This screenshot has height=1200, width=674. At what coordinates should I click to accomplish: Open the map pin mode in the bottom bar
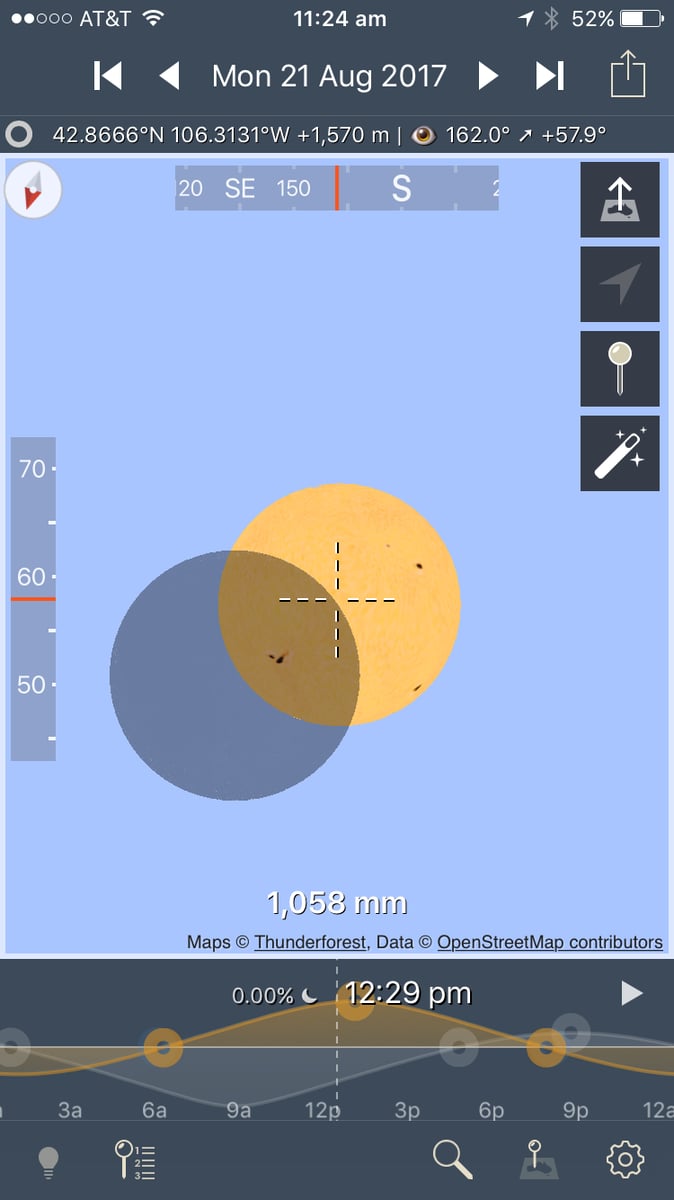point(537,1160)
